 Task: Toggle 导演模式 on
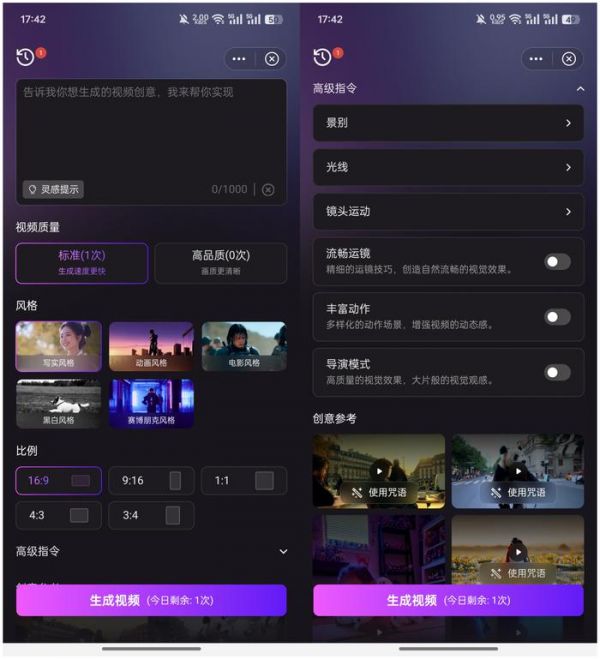pyautogui.click(x=557, y=373)
